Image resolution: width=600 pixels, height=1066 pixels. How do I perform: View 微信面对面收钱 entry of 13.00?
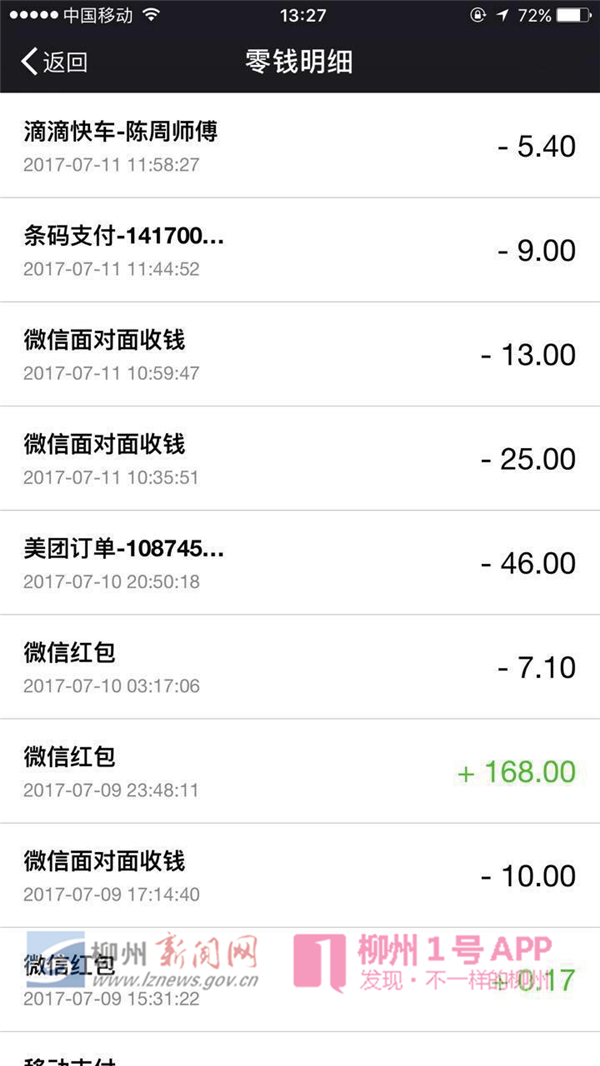(x=300, y=354)
